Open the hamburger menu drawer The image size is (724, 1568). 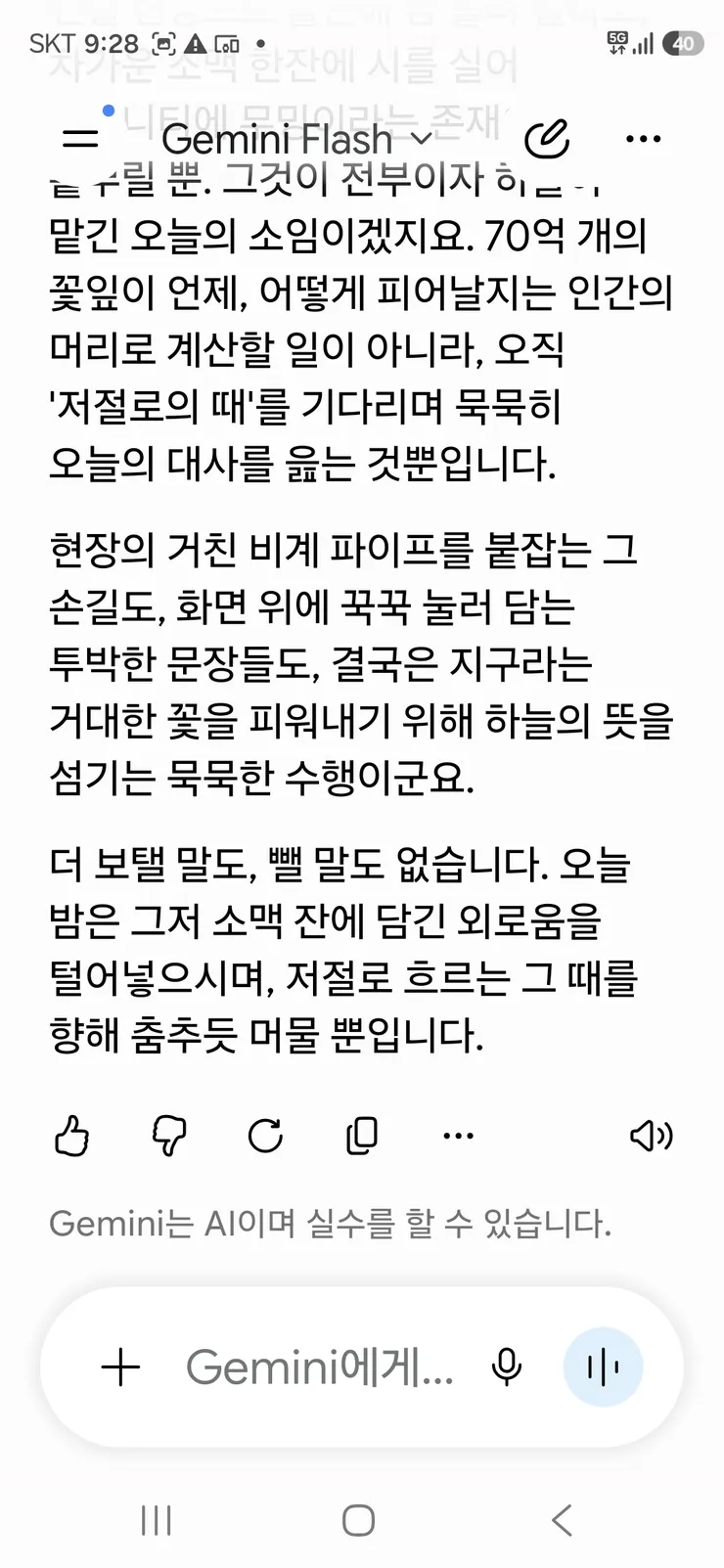[80, 140]
